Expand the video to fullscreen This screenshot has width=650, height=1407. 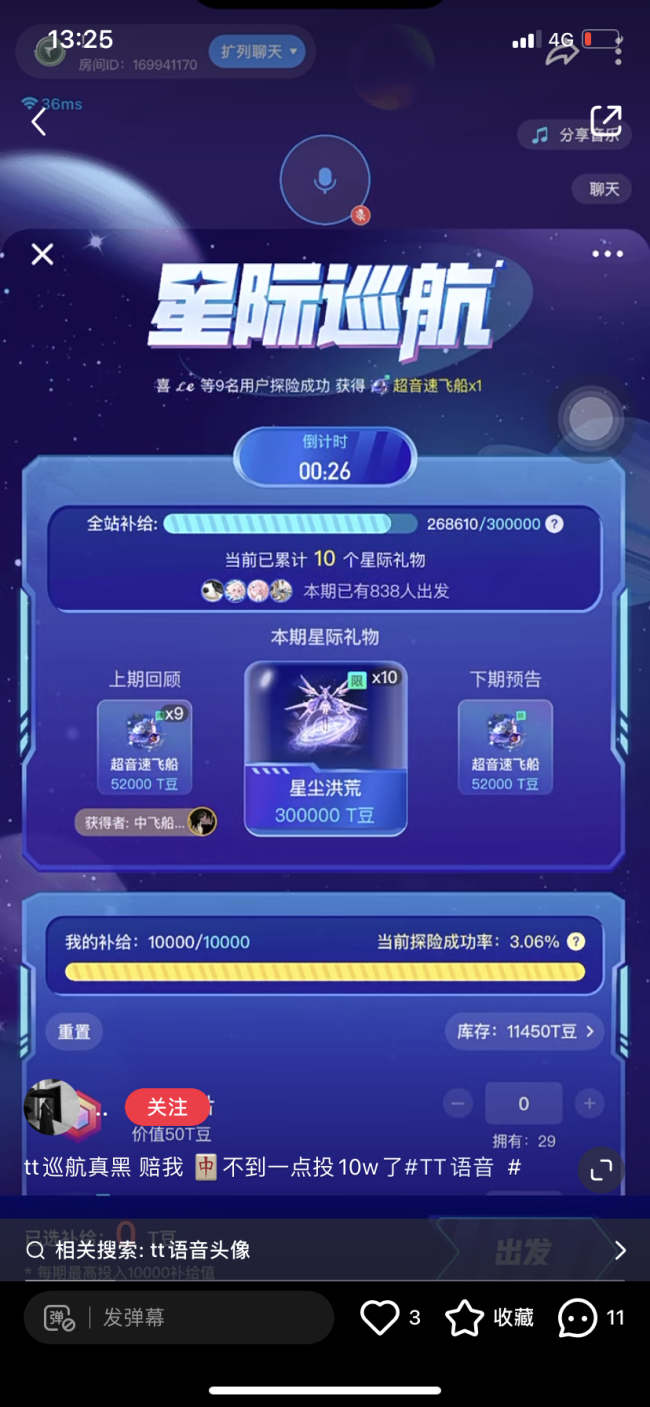tap(602, 1169)
